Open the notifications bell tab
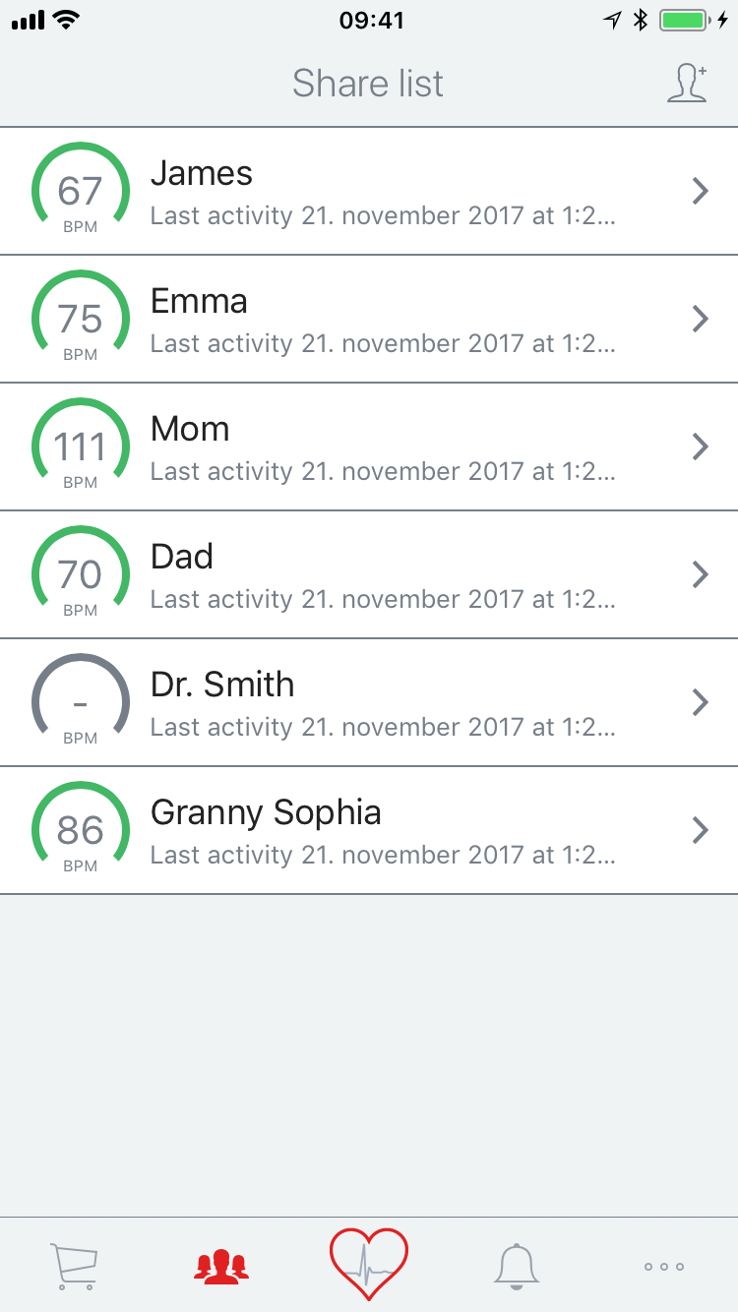 coord(516,1266)
